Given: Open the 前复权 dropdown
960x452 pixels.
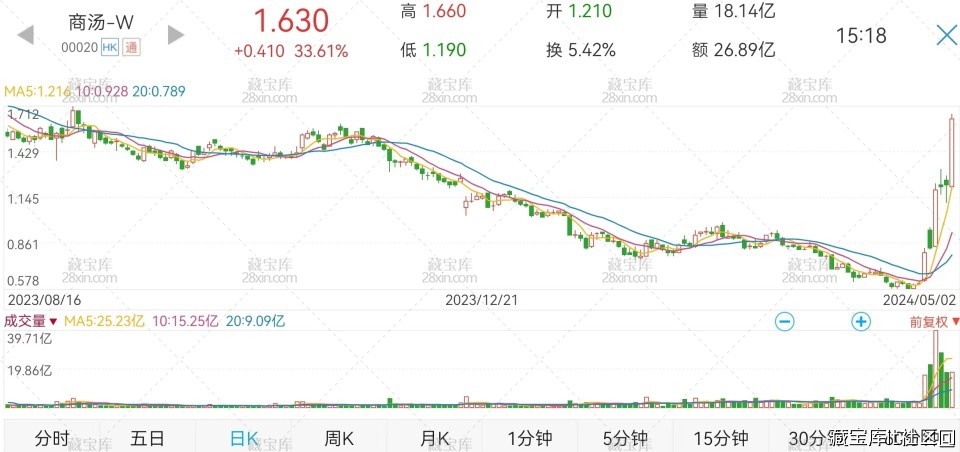Looking at the screenshot, I should click(x=933, y=321).
